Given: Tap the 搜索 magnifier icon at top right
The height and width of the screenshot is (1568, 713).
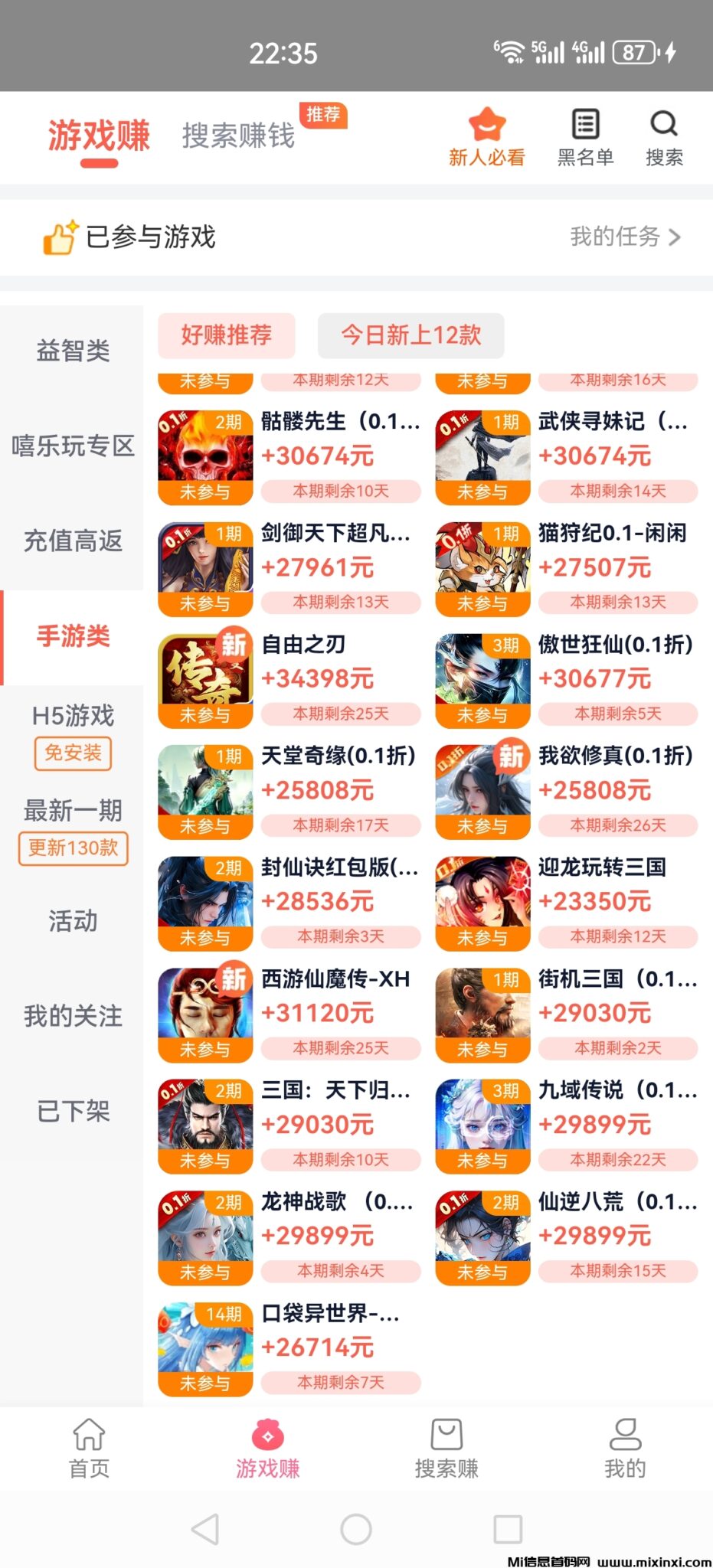Looking at the screenshot, I should (x=663, y=122).
